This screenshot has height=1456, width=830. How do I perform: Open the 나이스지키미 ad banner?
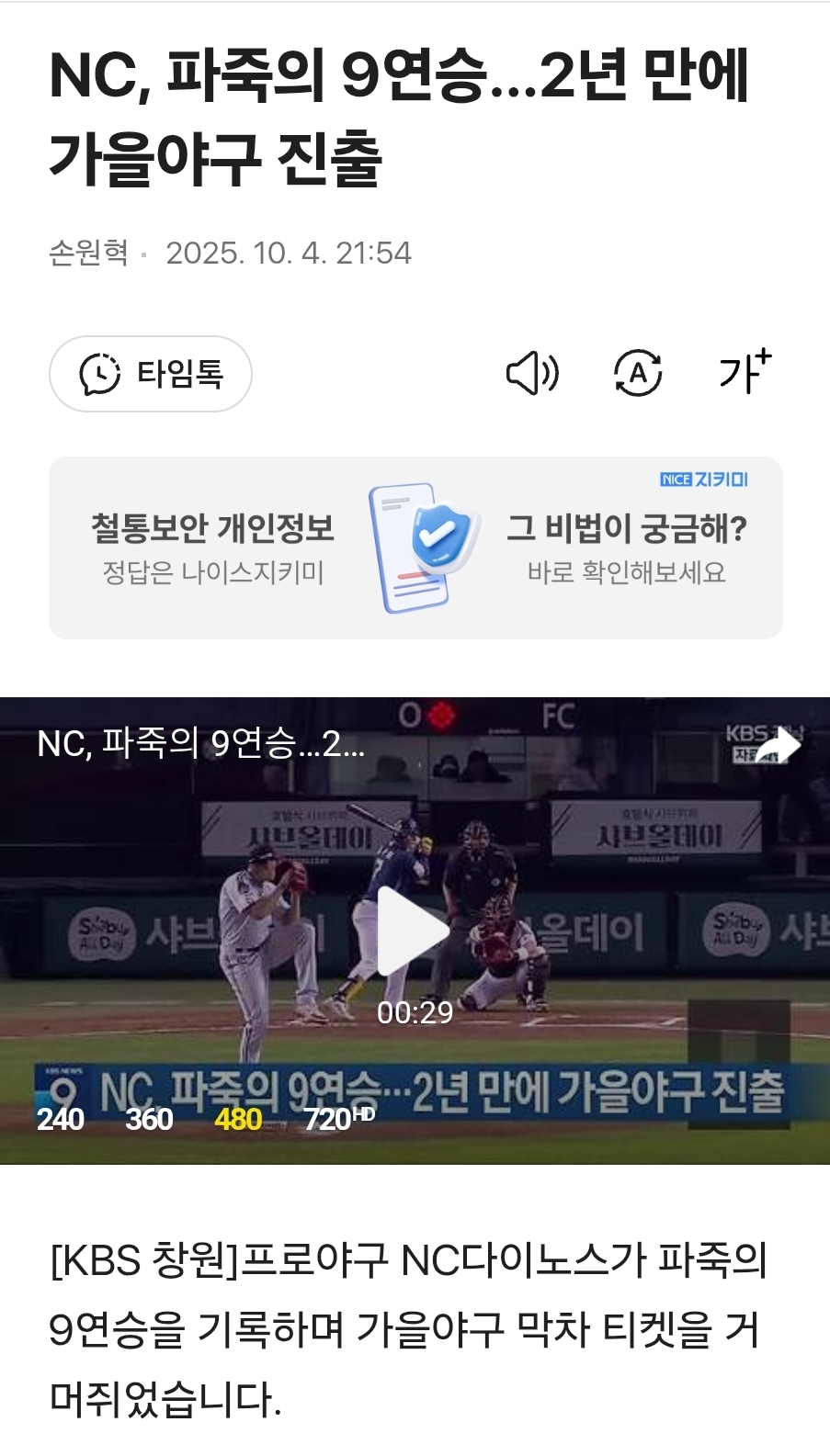[x=415, y=547]
